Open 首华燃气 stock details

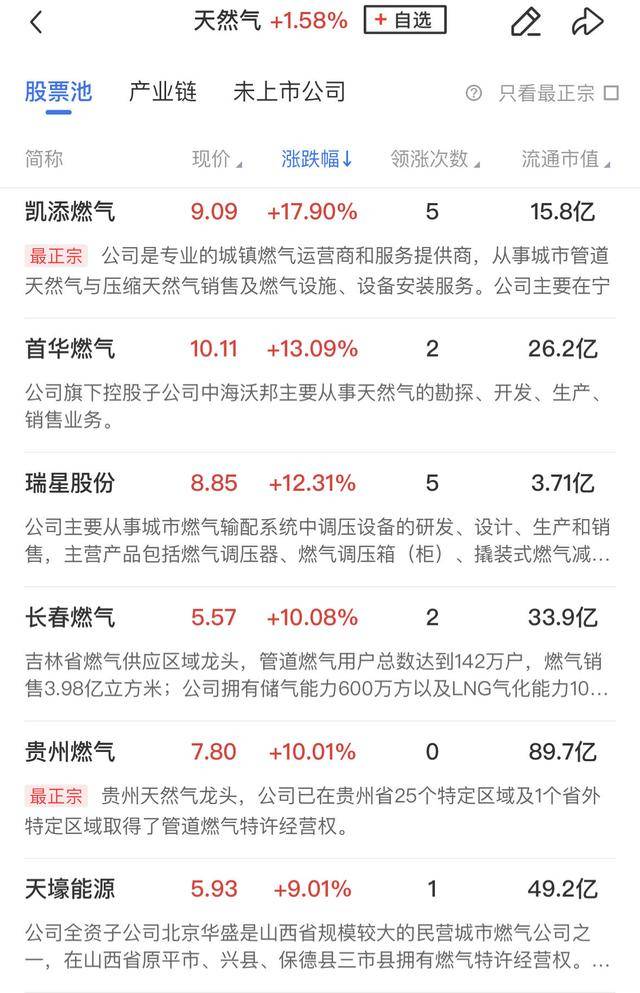pos(70,349)
